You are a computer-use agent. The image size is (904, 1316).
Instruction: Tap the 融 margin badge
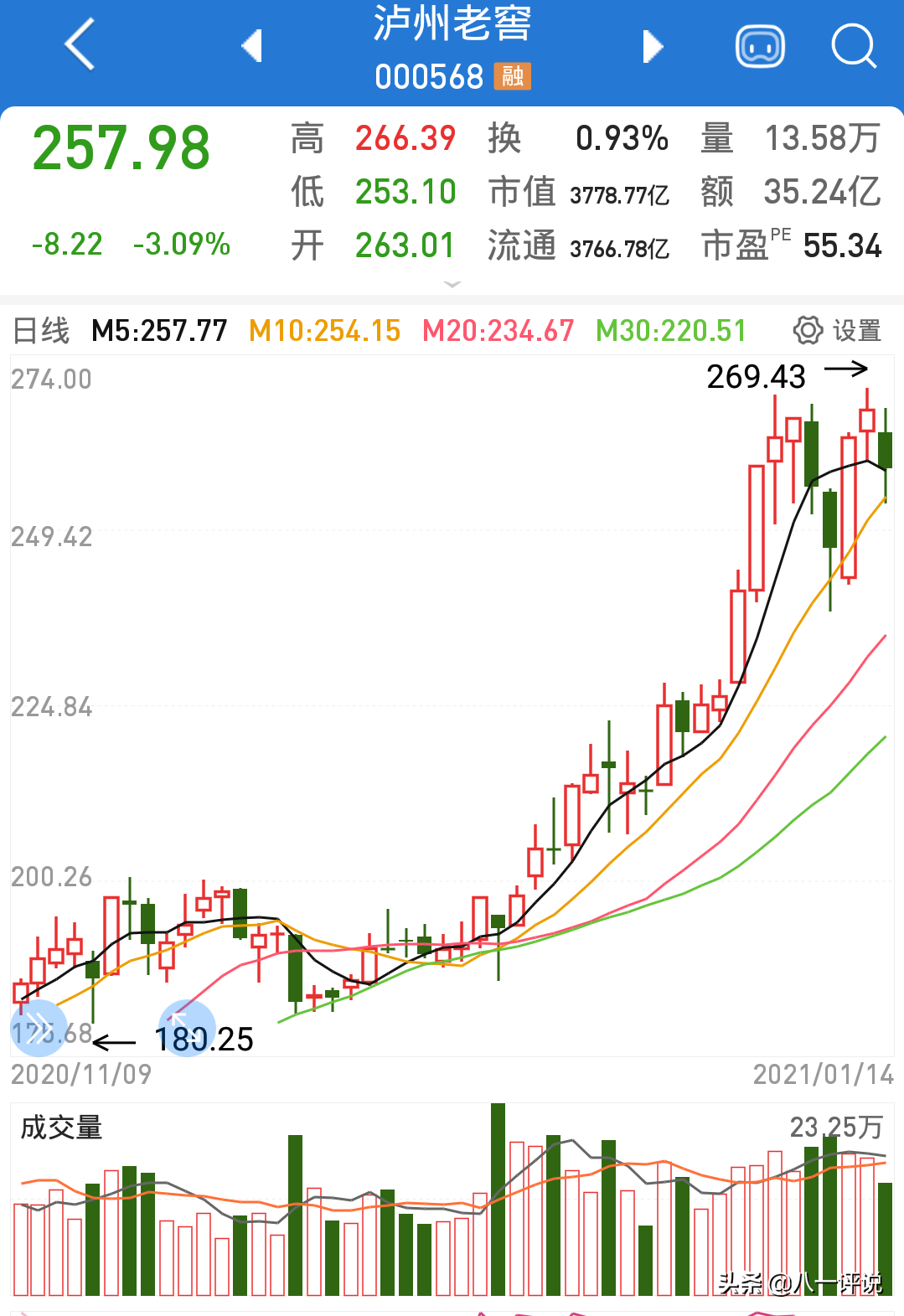coord(513,76)
